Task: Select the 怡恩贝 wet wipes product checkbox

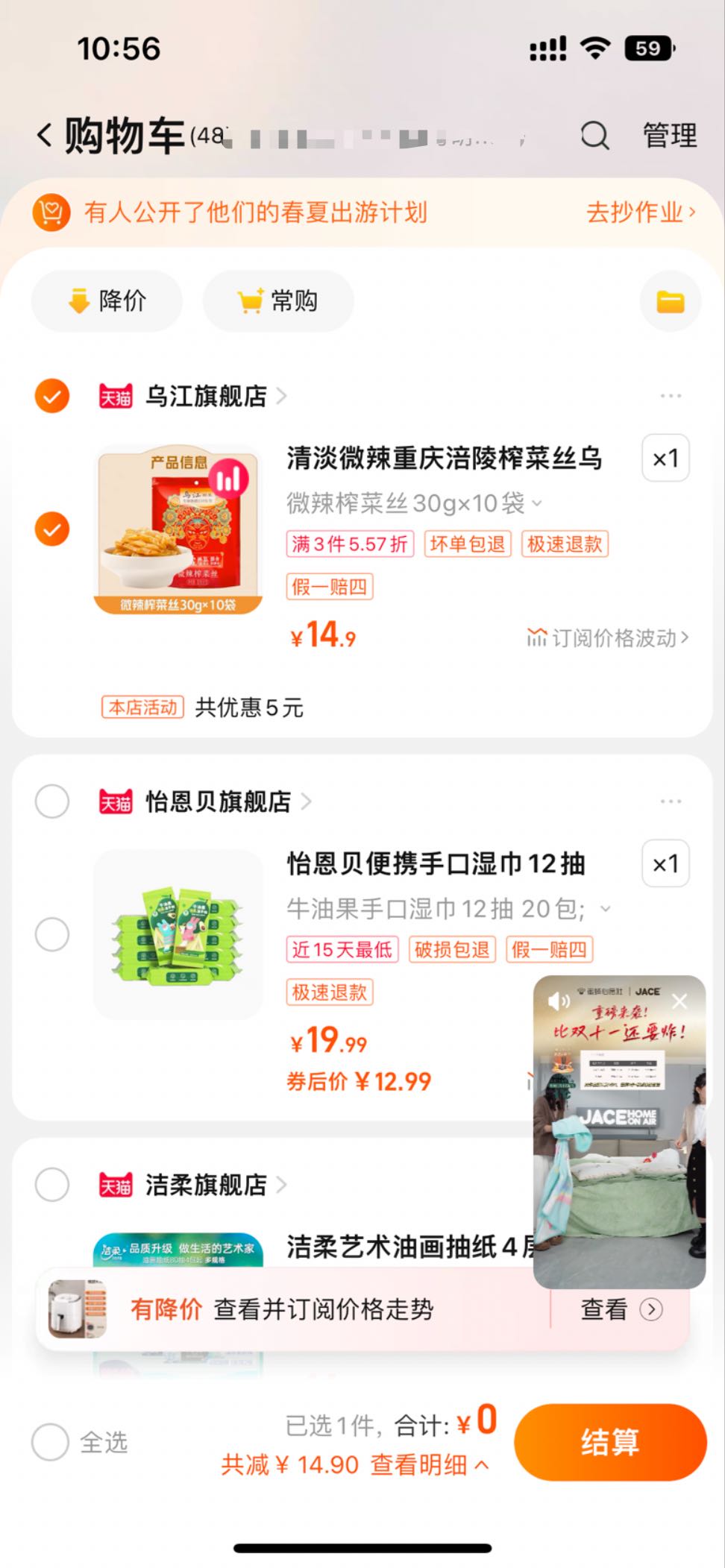Action: point(51,934)
